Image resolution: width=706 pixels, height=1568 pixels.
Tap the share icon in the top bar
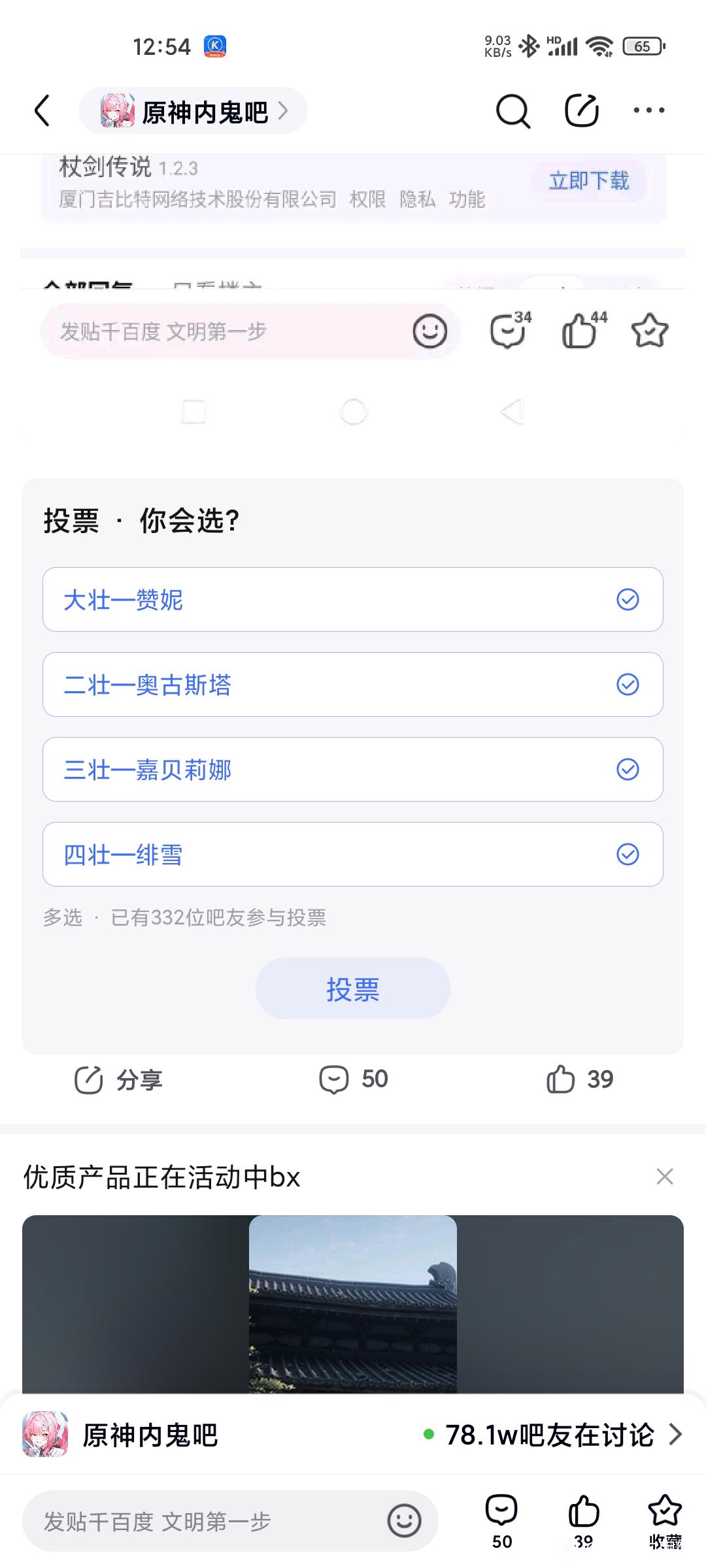[581, 110]
